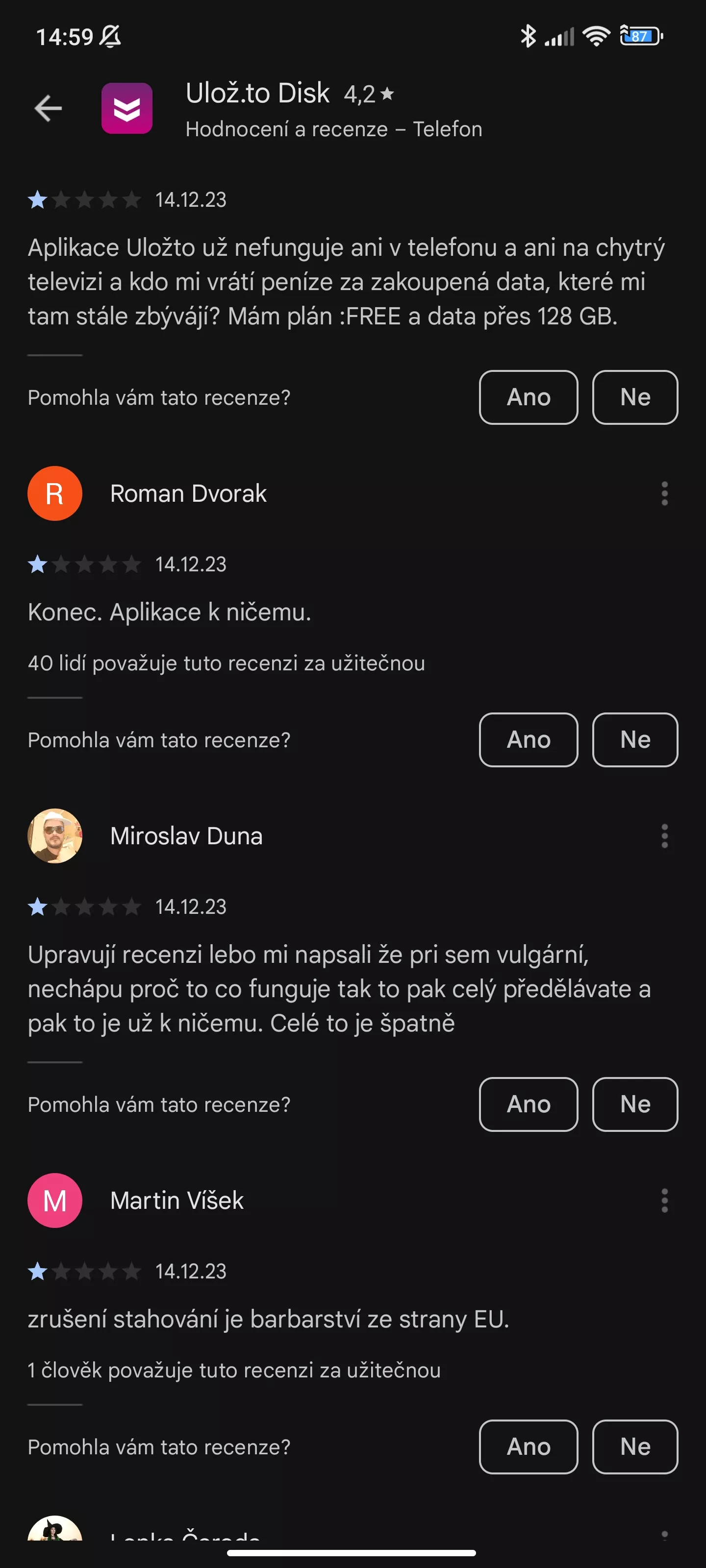Mark Martin Víšek's review as helpful
The height and width of the screenshot is (1568, 706).
pyautogui.click(x=528, y=1447)
